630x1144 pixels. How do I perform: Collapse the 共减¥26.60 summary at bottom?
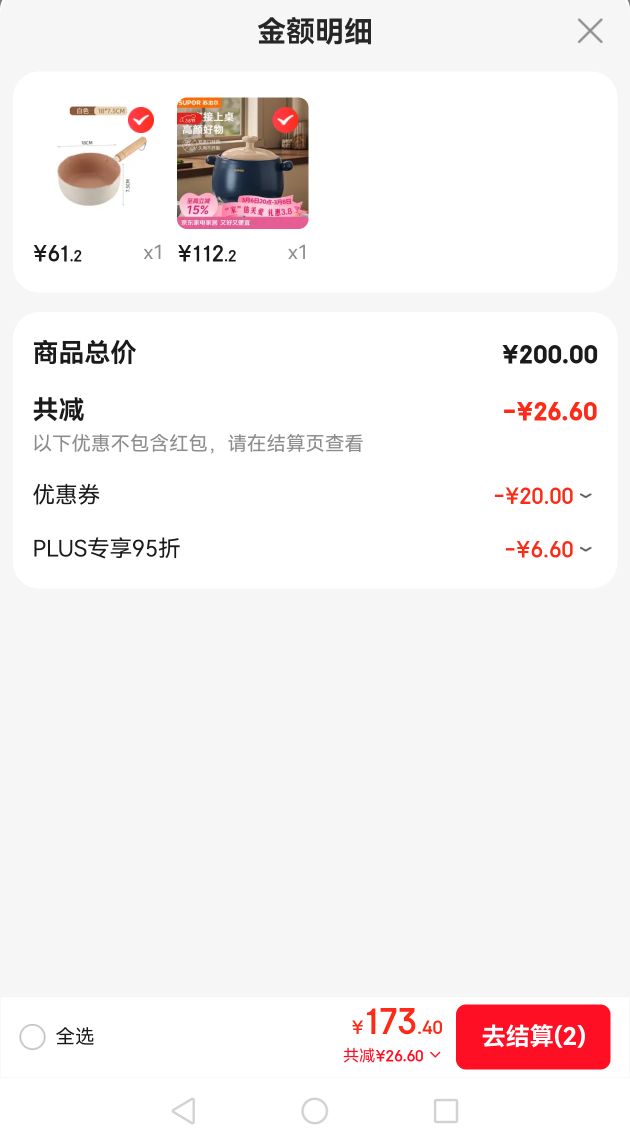(x=393, y=1056)
